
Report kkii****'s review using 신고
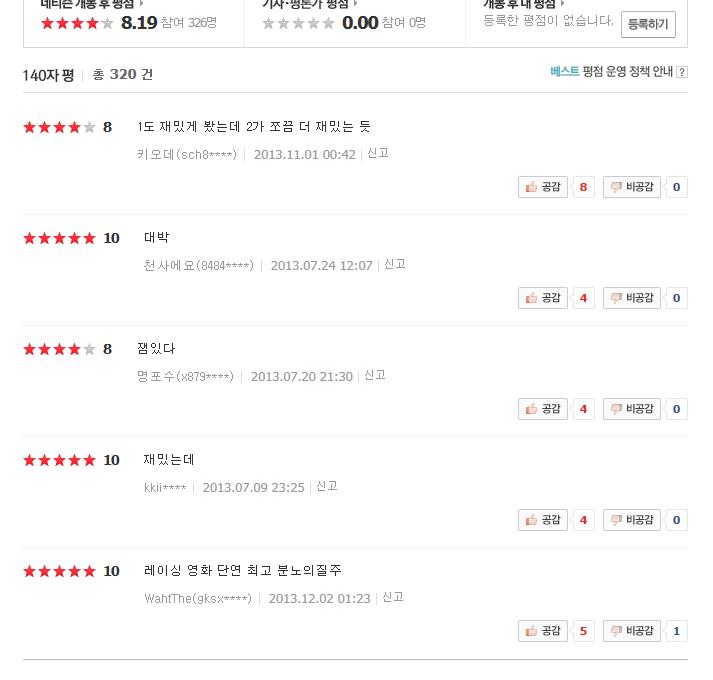coord(327,486)
